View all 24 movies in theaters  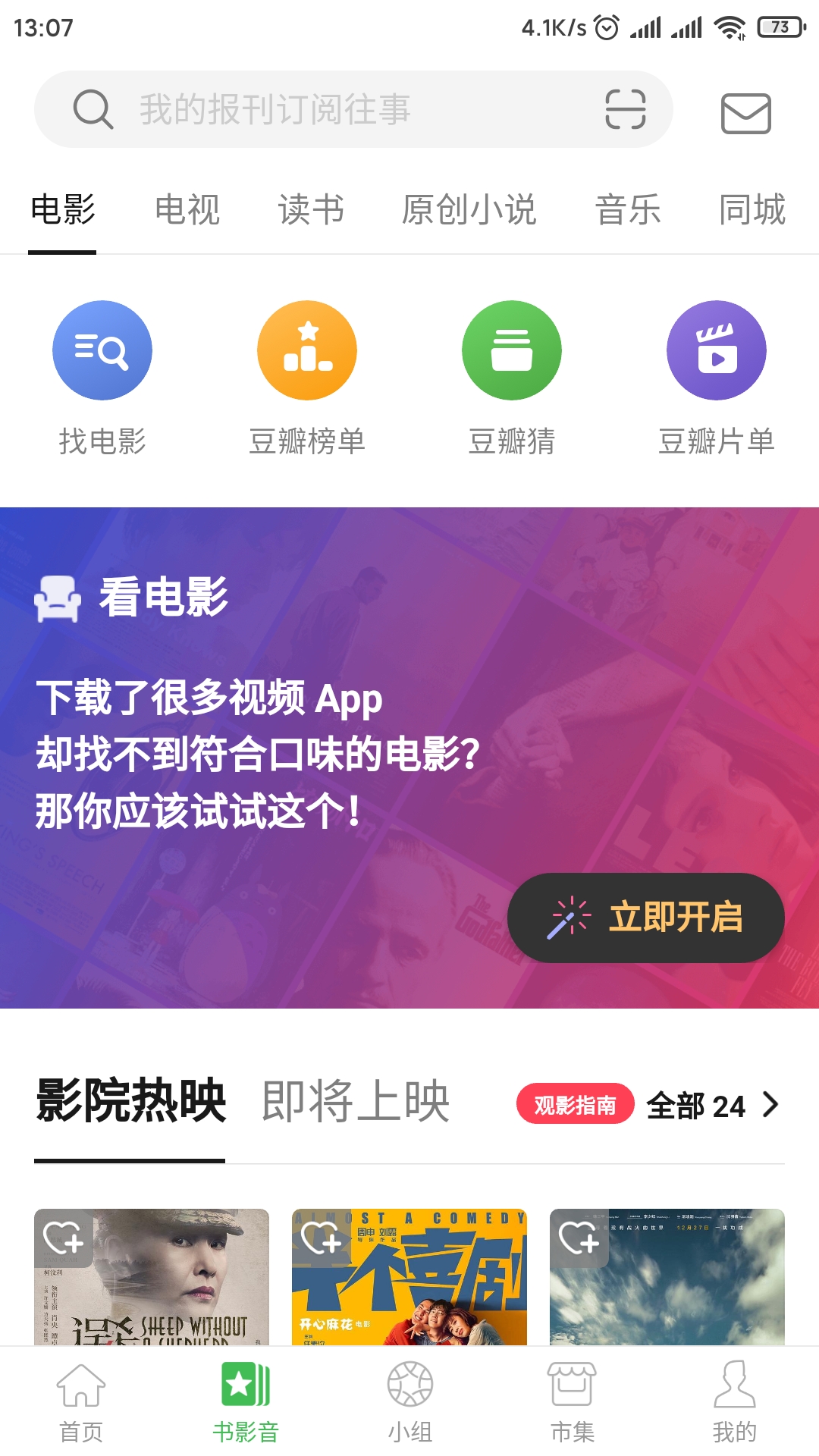pos(711,1106)
